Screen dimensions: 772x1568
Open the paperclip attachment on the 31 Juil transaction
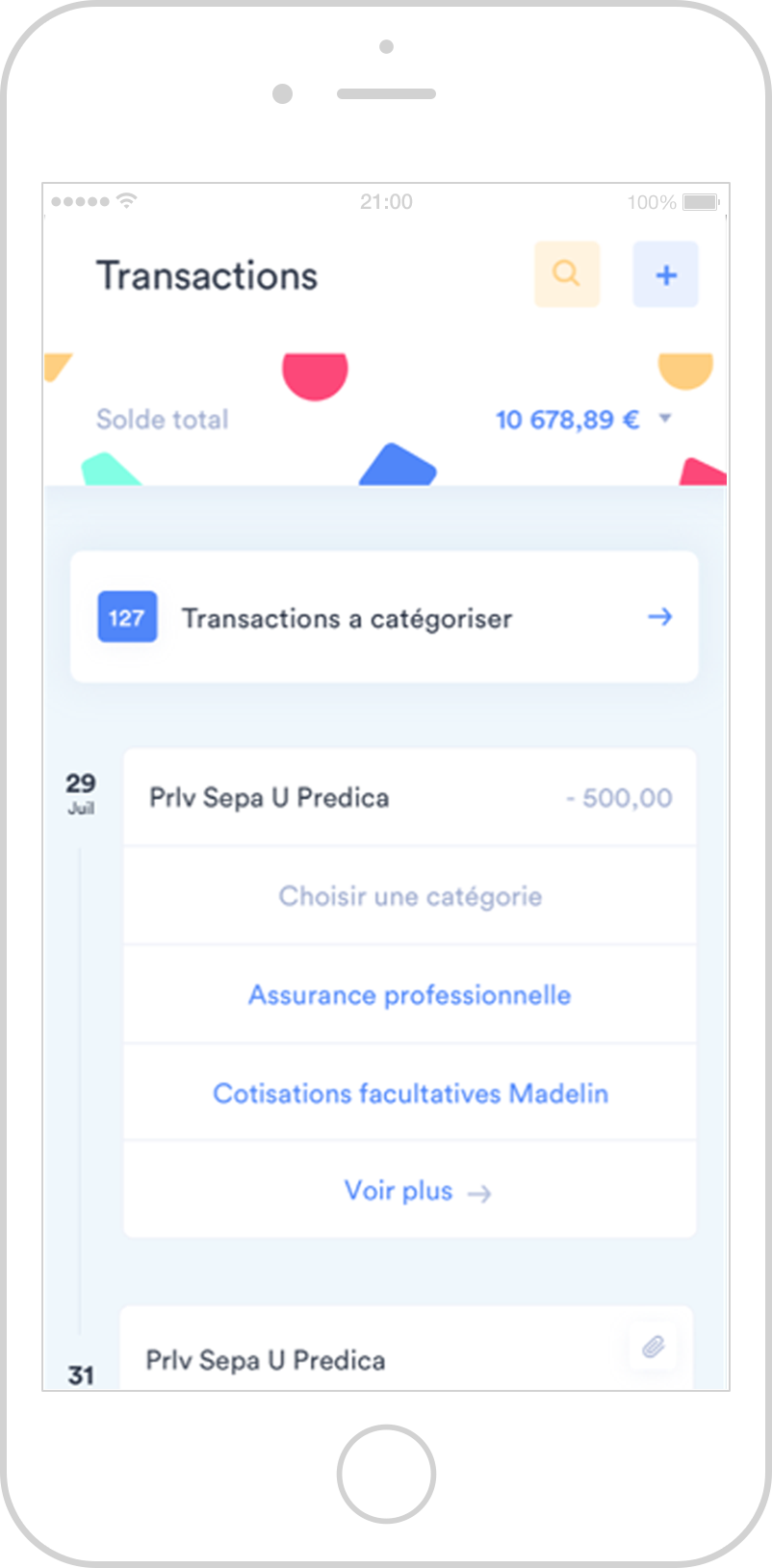point(654,1346)
